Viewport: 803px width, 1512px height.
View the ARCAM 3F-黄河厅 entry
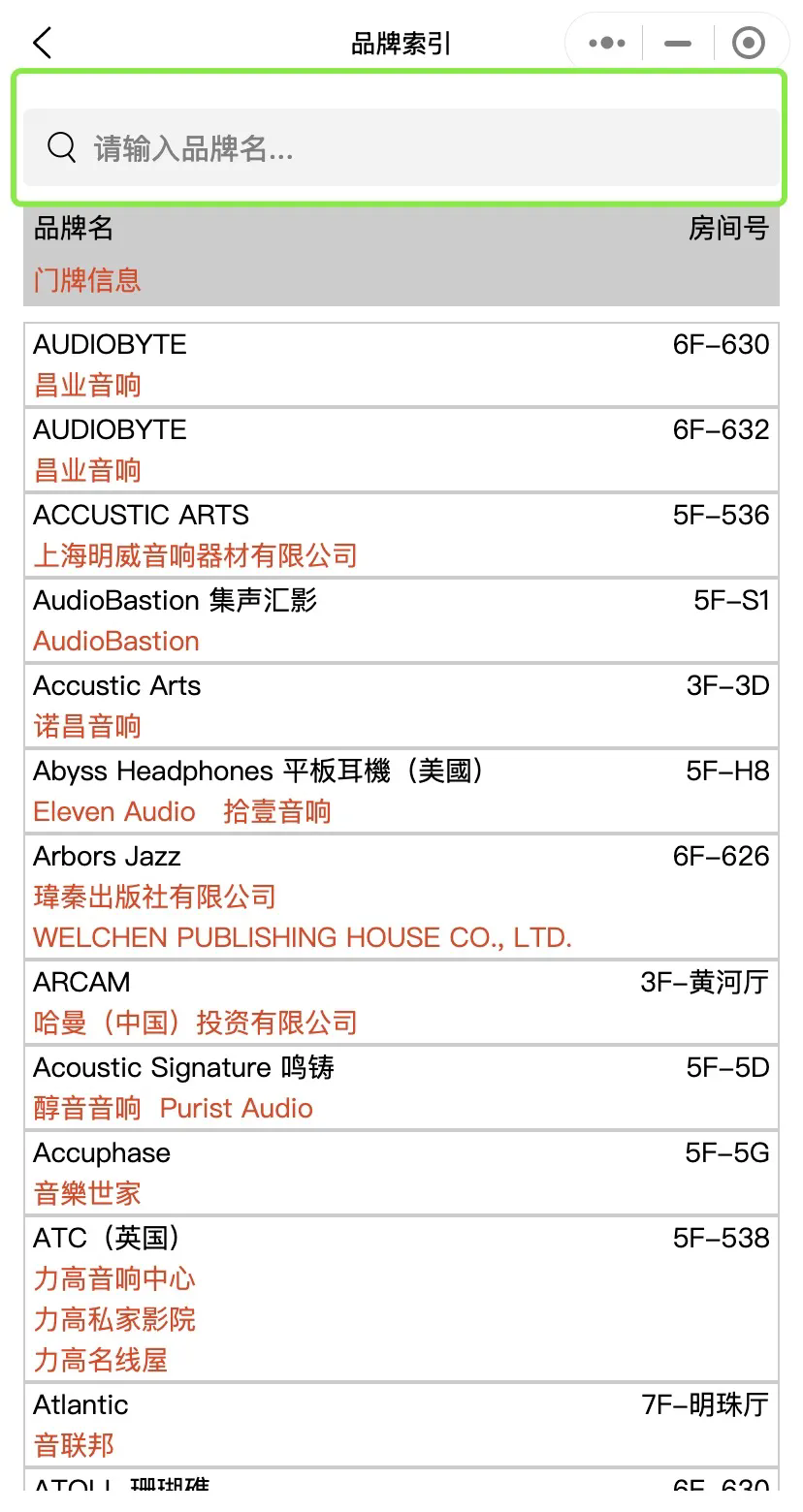tap(401, 1002)
